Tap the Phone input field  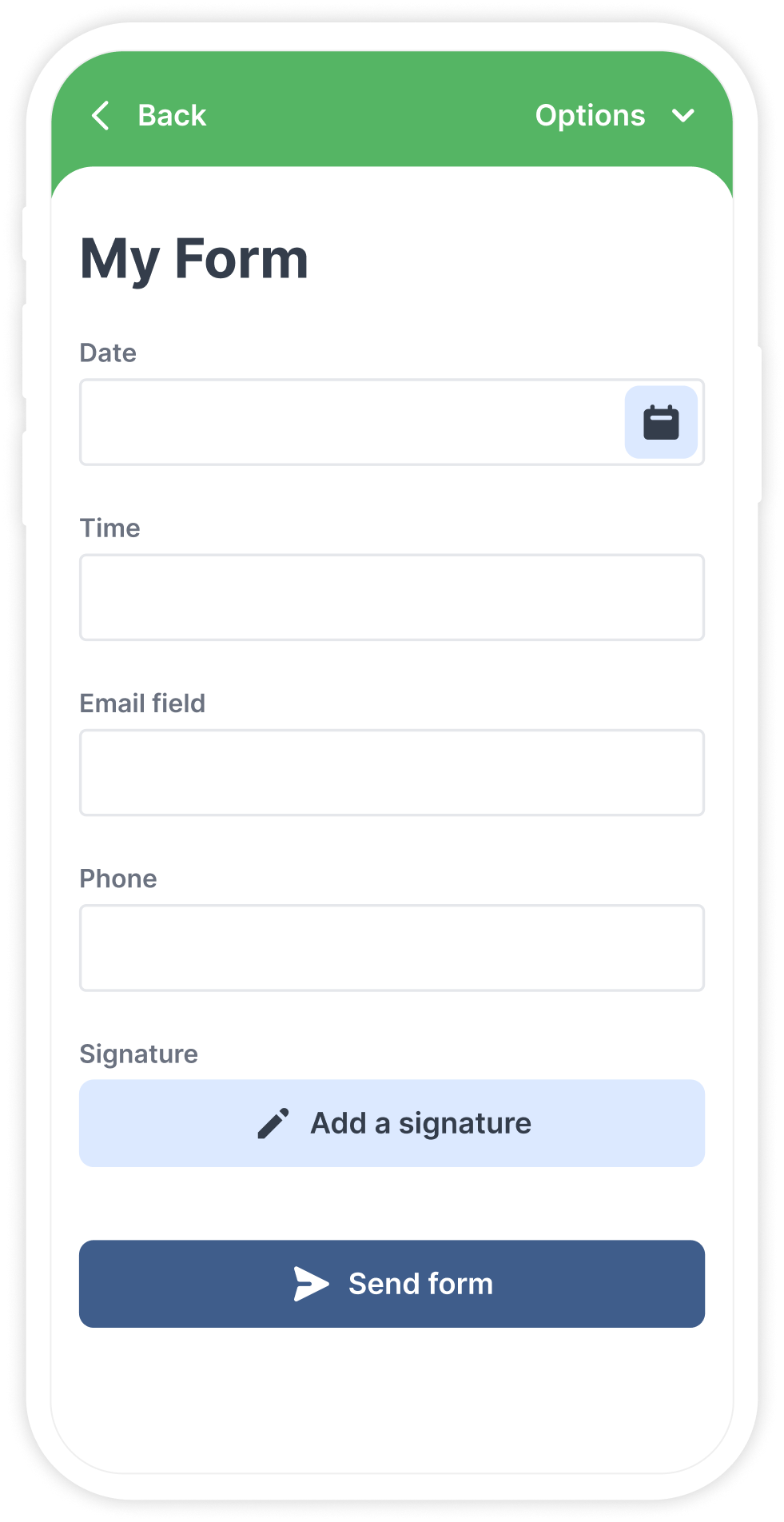tap(392, 948)
